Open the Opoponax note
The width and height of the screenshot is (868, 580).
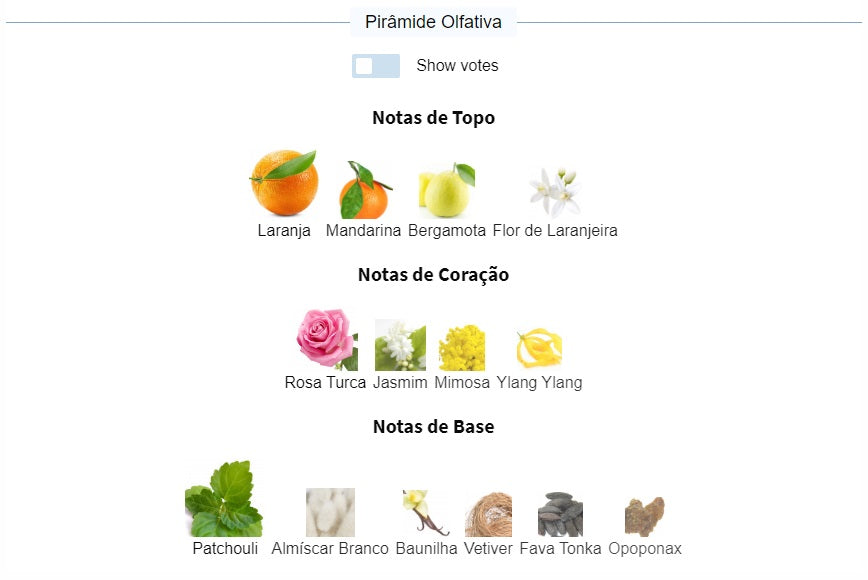coord(644,516)
